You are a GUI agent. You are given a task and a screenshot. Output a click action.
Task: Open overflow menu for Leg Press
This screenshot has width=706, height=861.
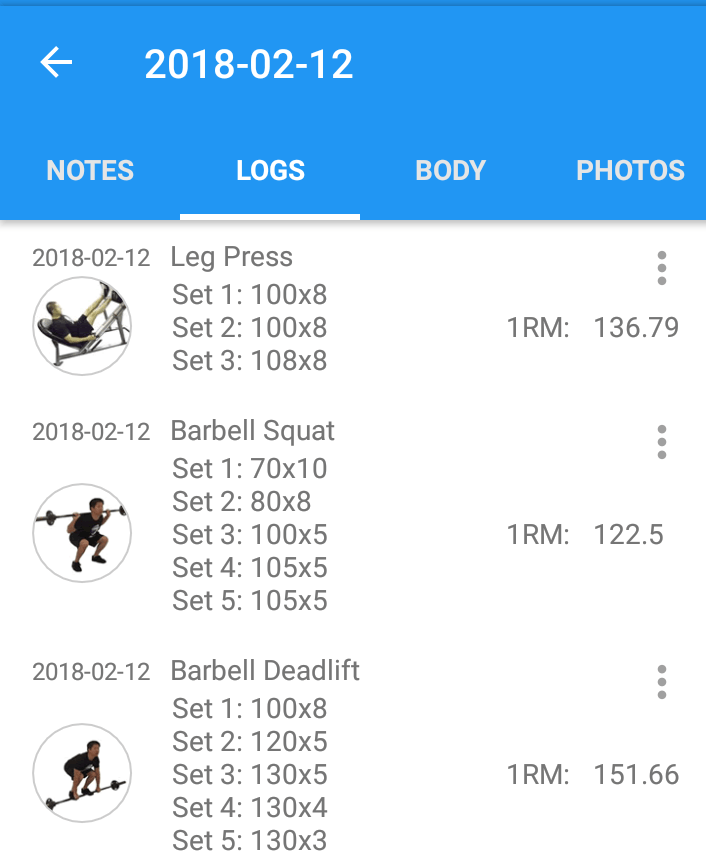click(661, 268)
